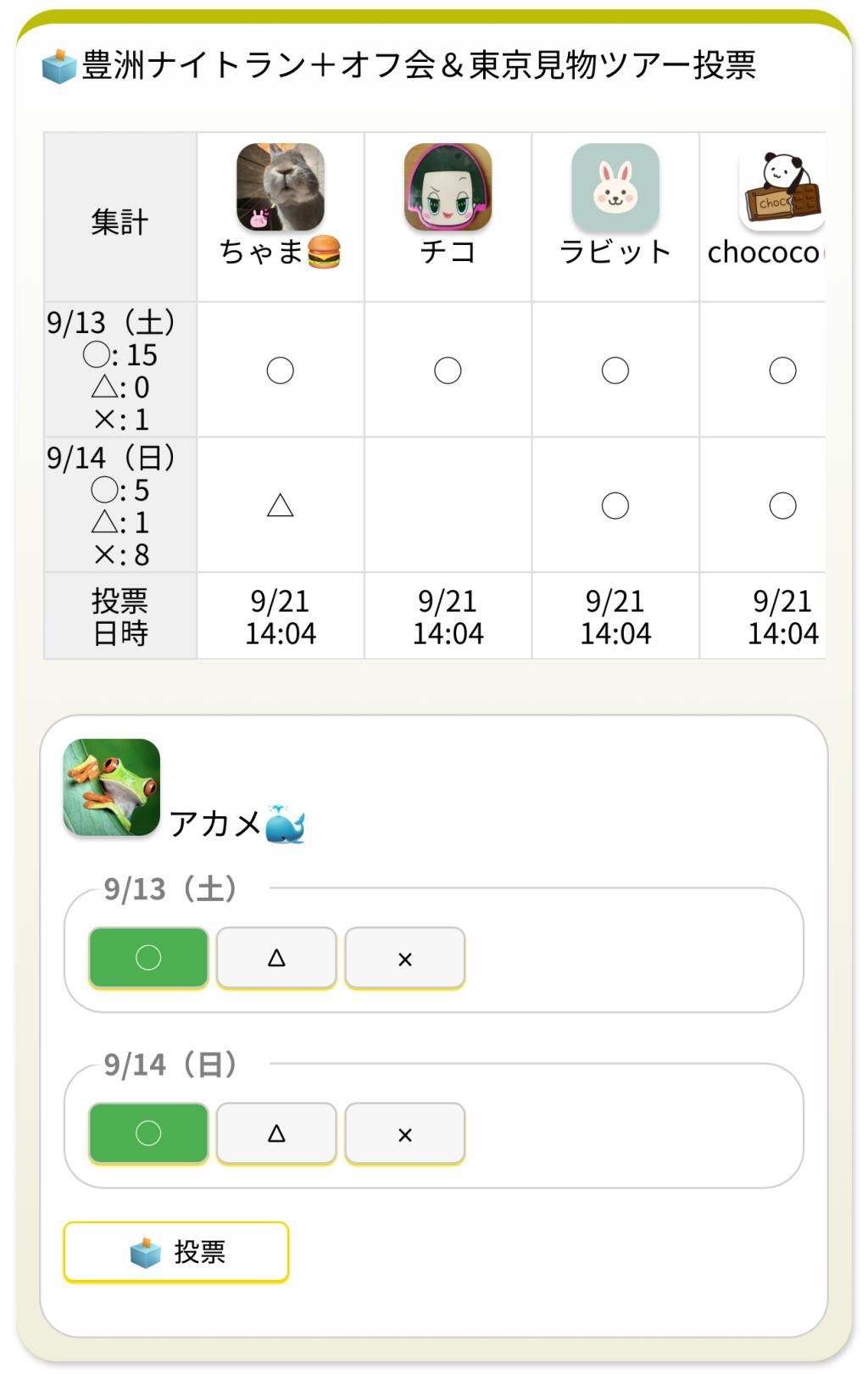The image size is (868, 1374).
Task: Choose △ for 9/14（日）
Action: (276, 1133)
